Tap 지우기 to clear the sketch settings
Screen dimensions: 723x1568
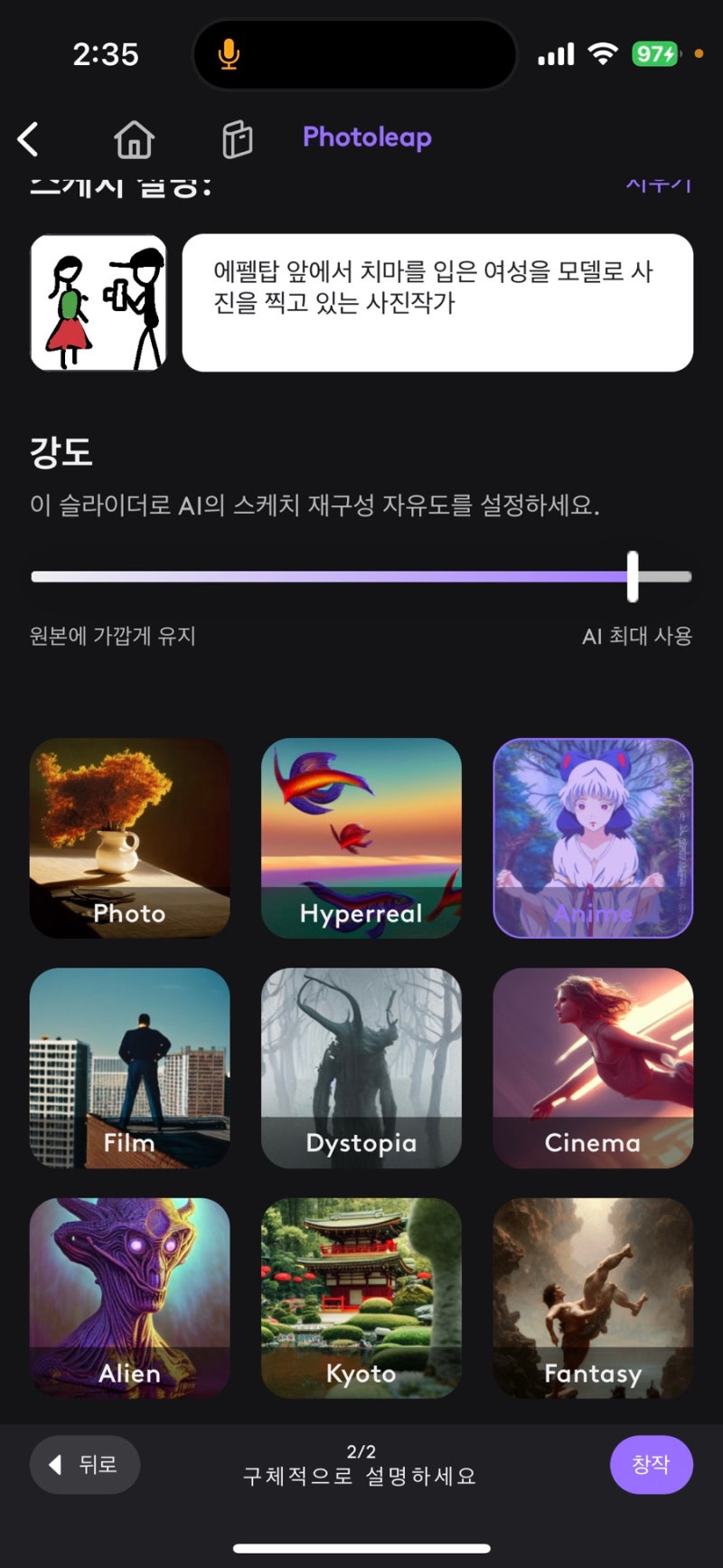coord(660,185)
